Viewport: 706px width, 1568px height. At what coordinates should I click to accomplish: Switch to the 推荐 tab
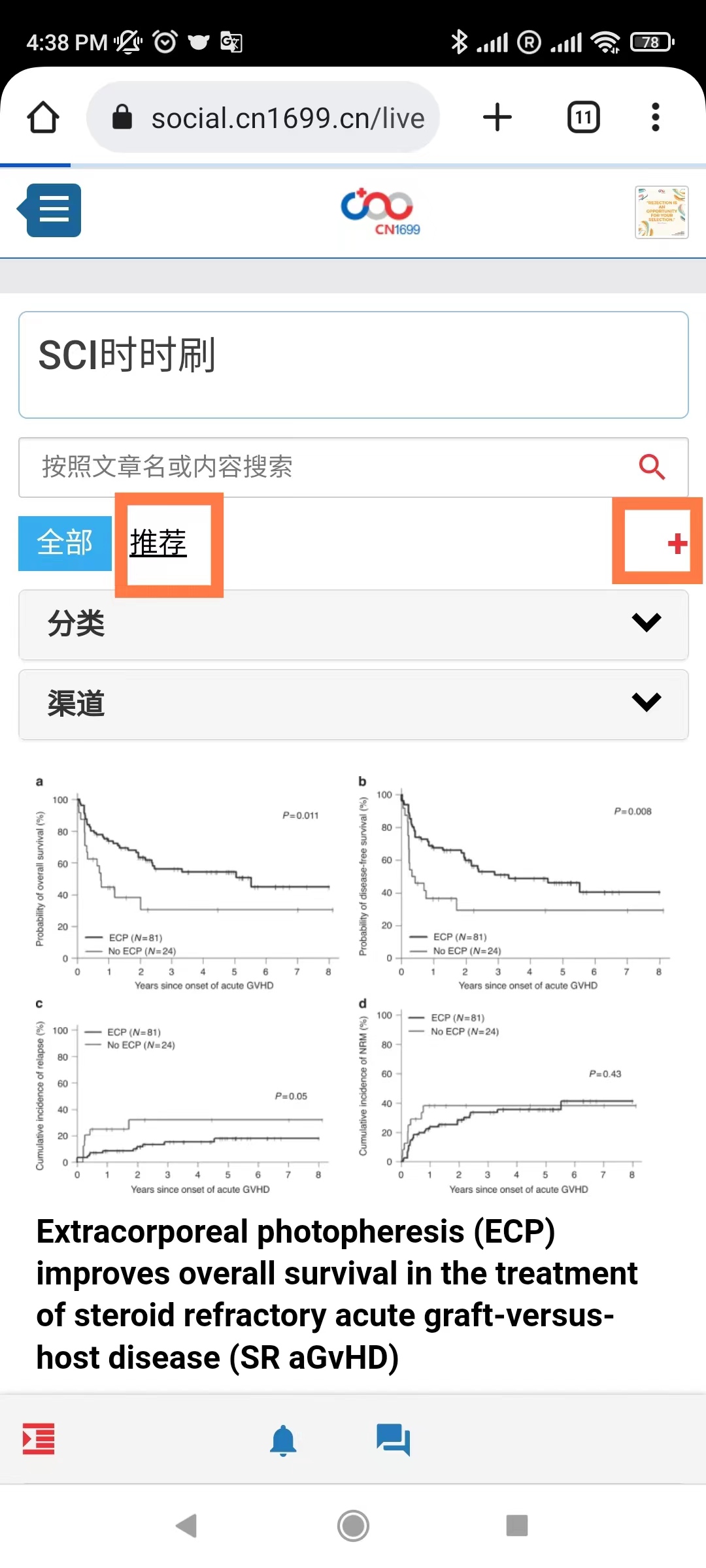tap(158, 543)
